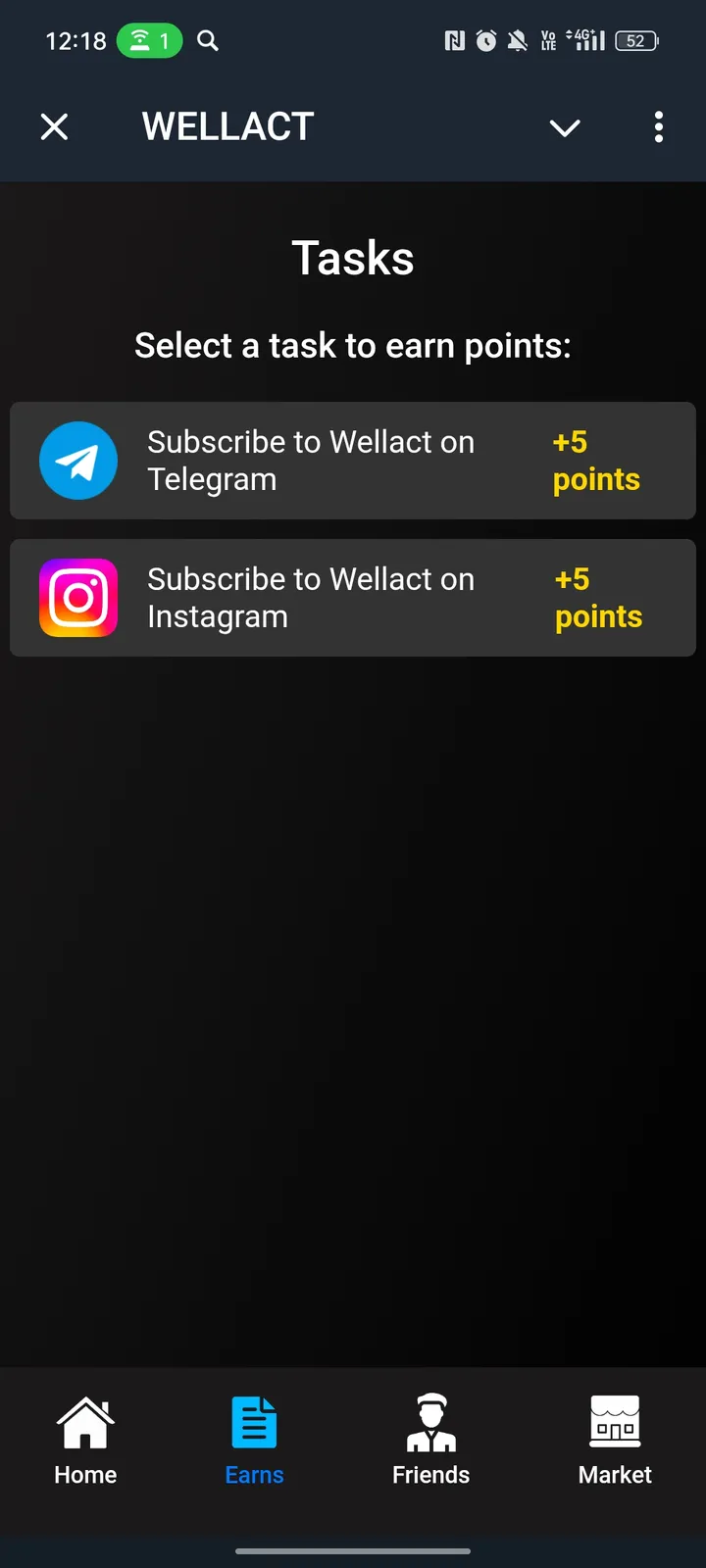Close the WELLACT mini app with the X
Viewport: 706px width, 1568px height.
[55, 127]
